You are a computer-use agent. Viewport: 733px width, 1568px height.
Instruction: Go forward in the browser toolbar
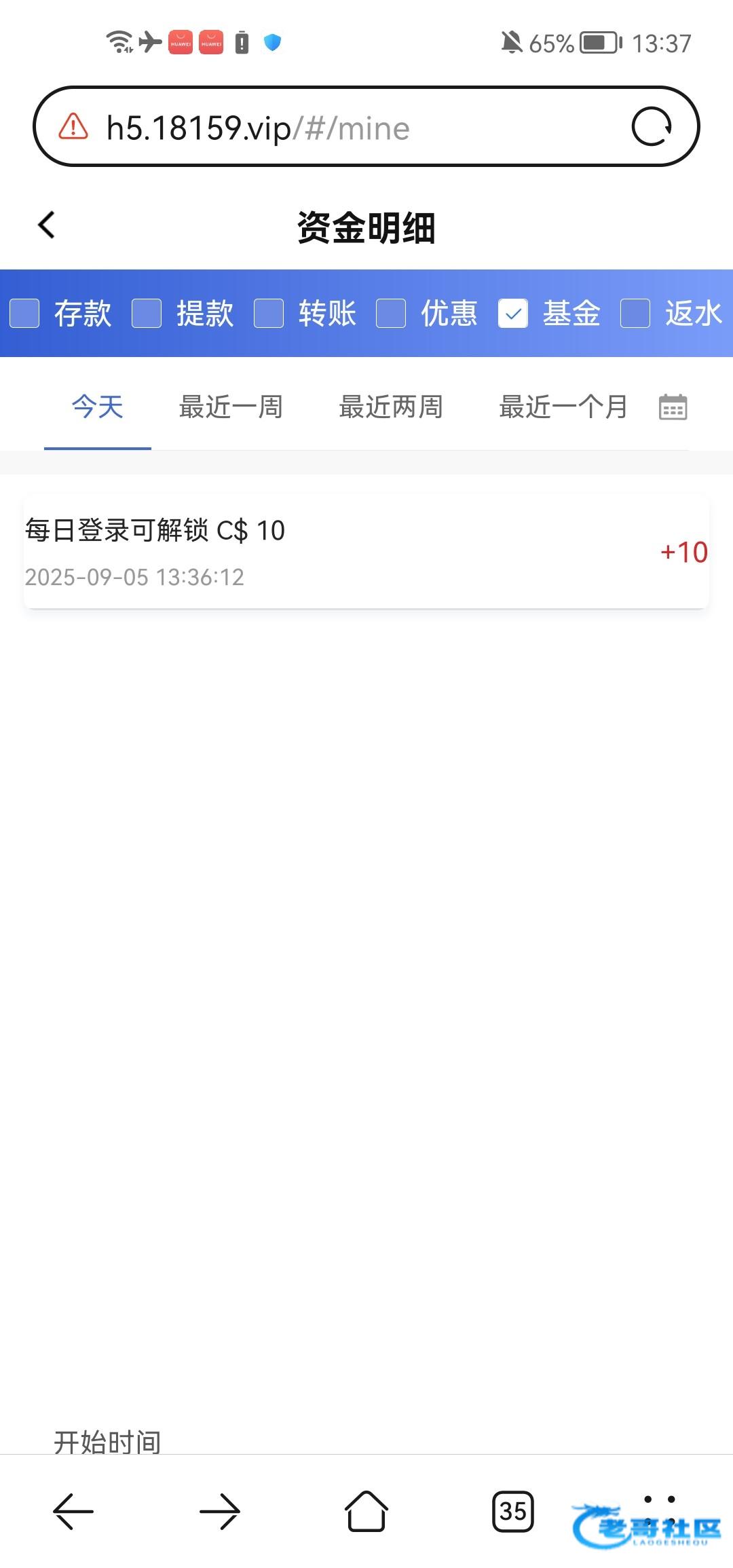[x=220, y=1511]
